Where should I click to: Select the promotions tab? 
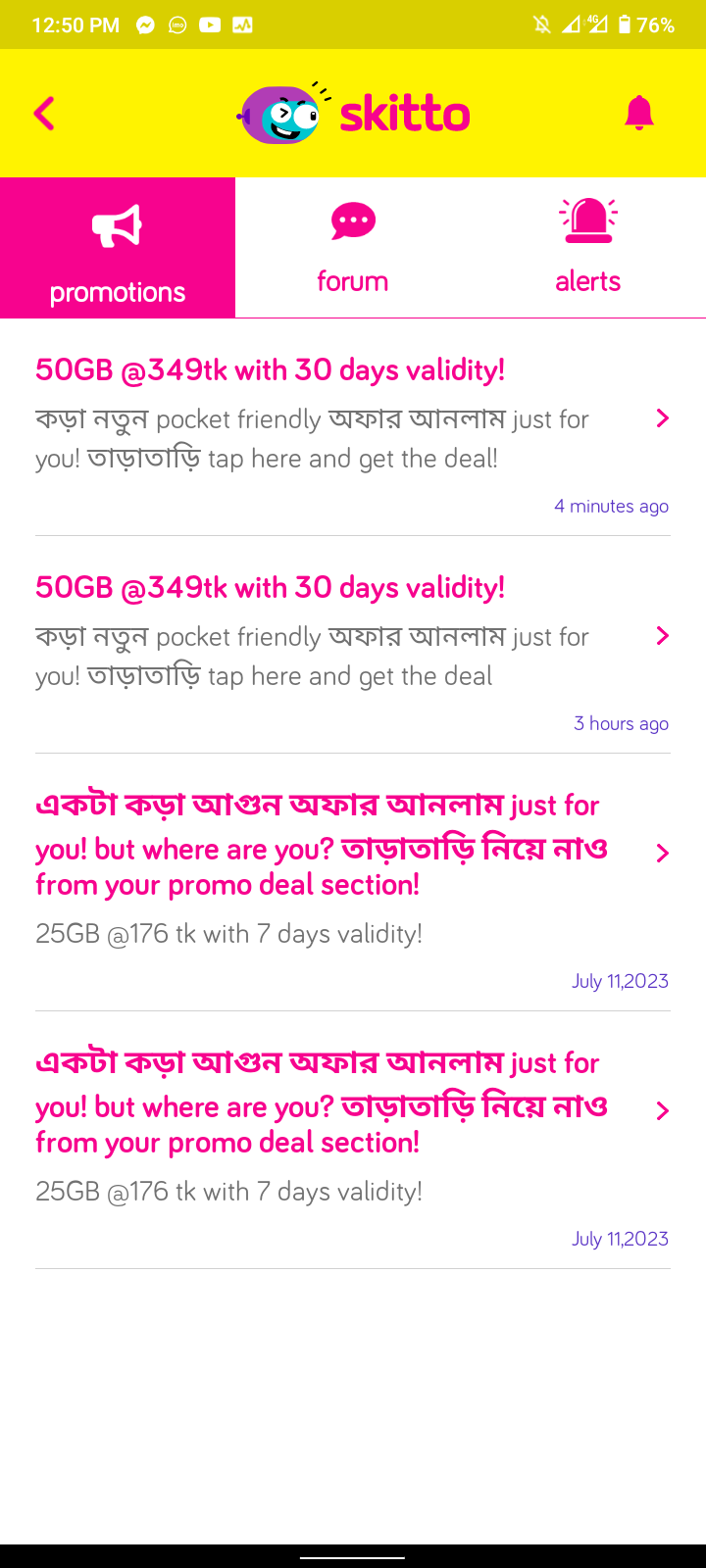tap(118, 248)
